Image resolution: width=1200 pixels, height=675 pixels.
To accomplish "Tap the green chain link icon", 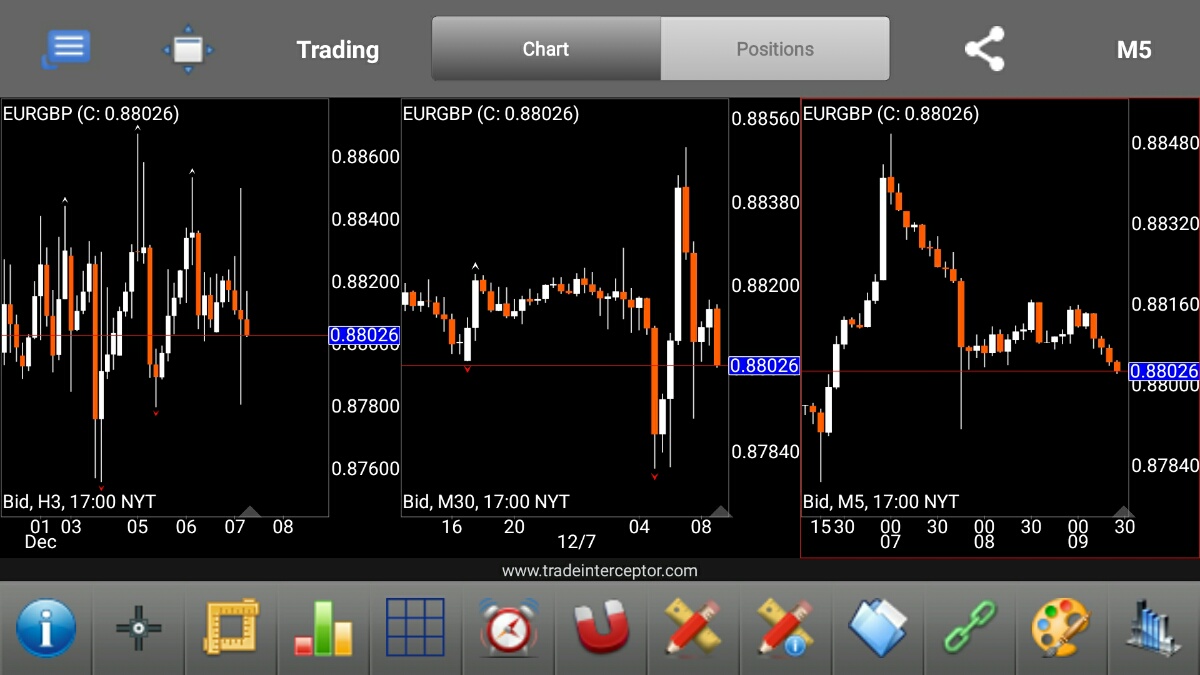I will click(x=969, y=628).
